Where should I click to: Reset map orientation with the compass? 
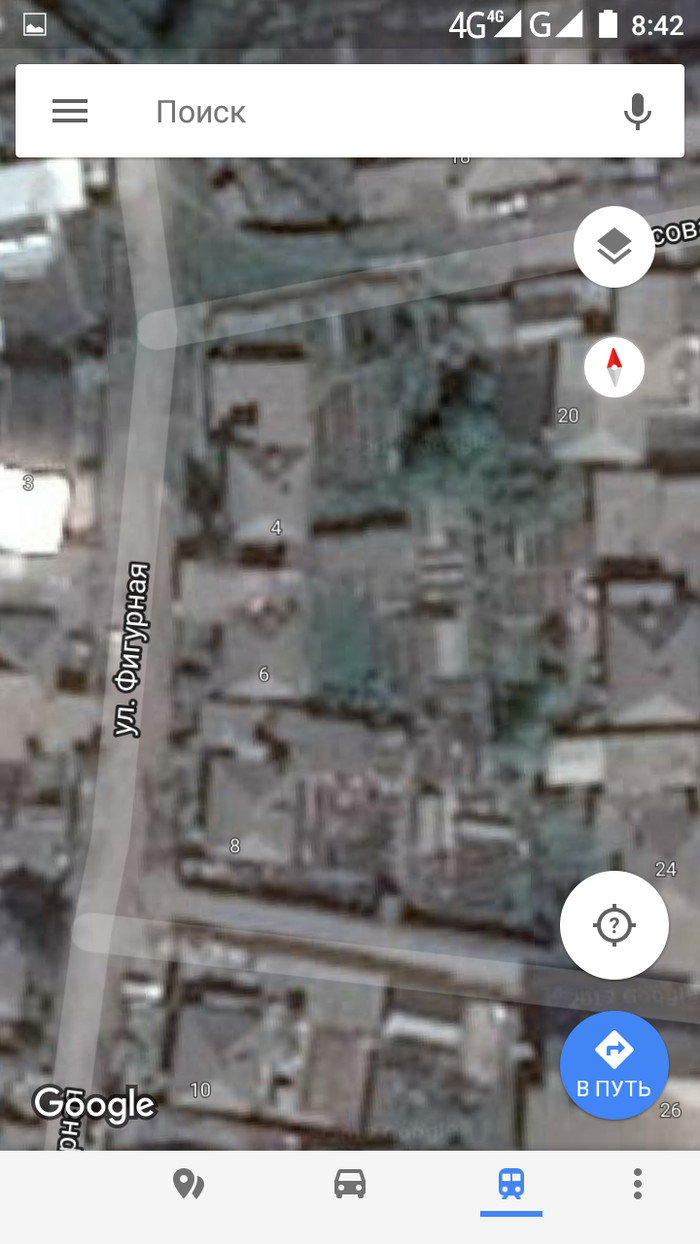click(x=614, y=367)
